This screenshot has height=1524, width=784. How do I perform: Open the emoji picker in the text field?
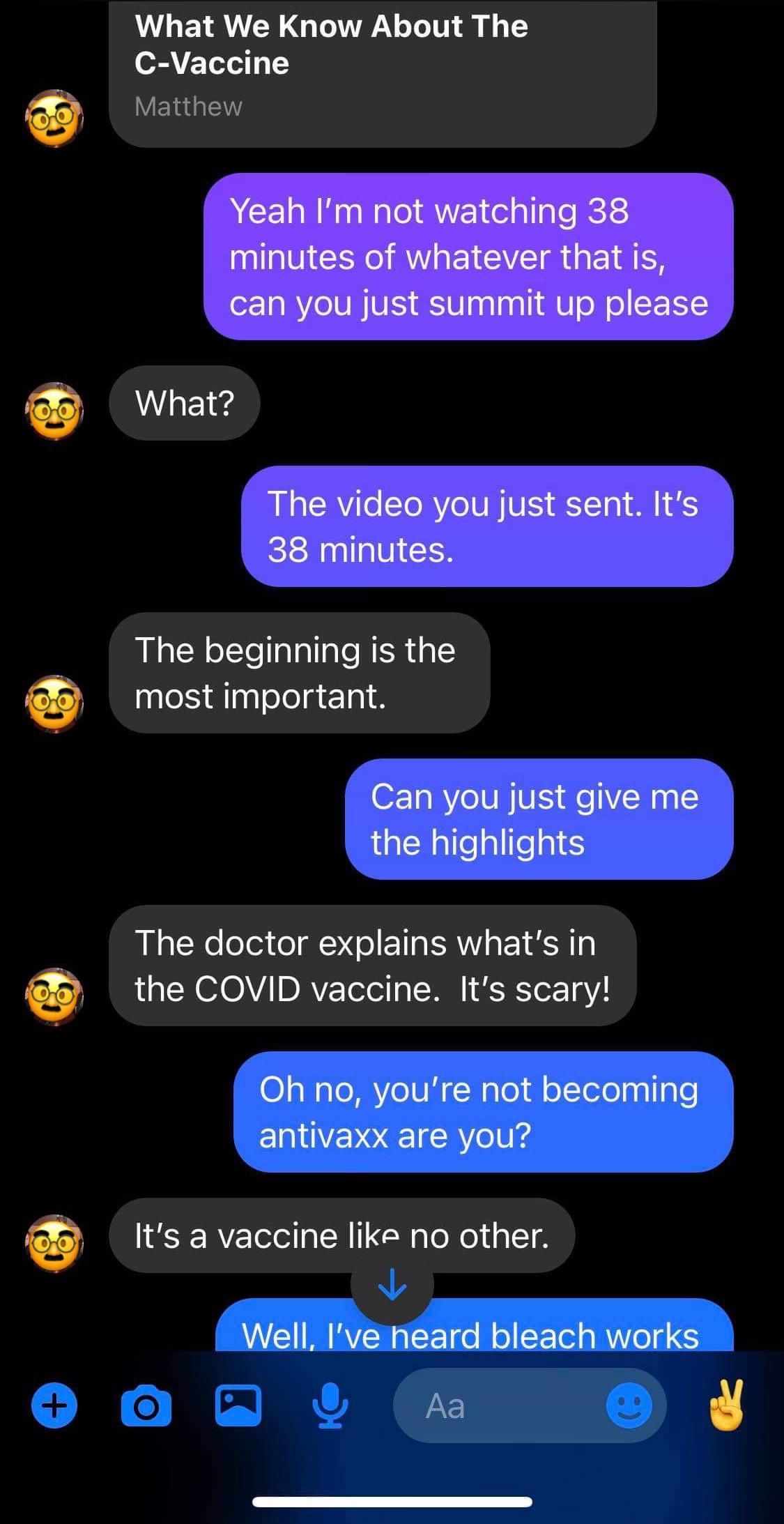point(629,1405)
